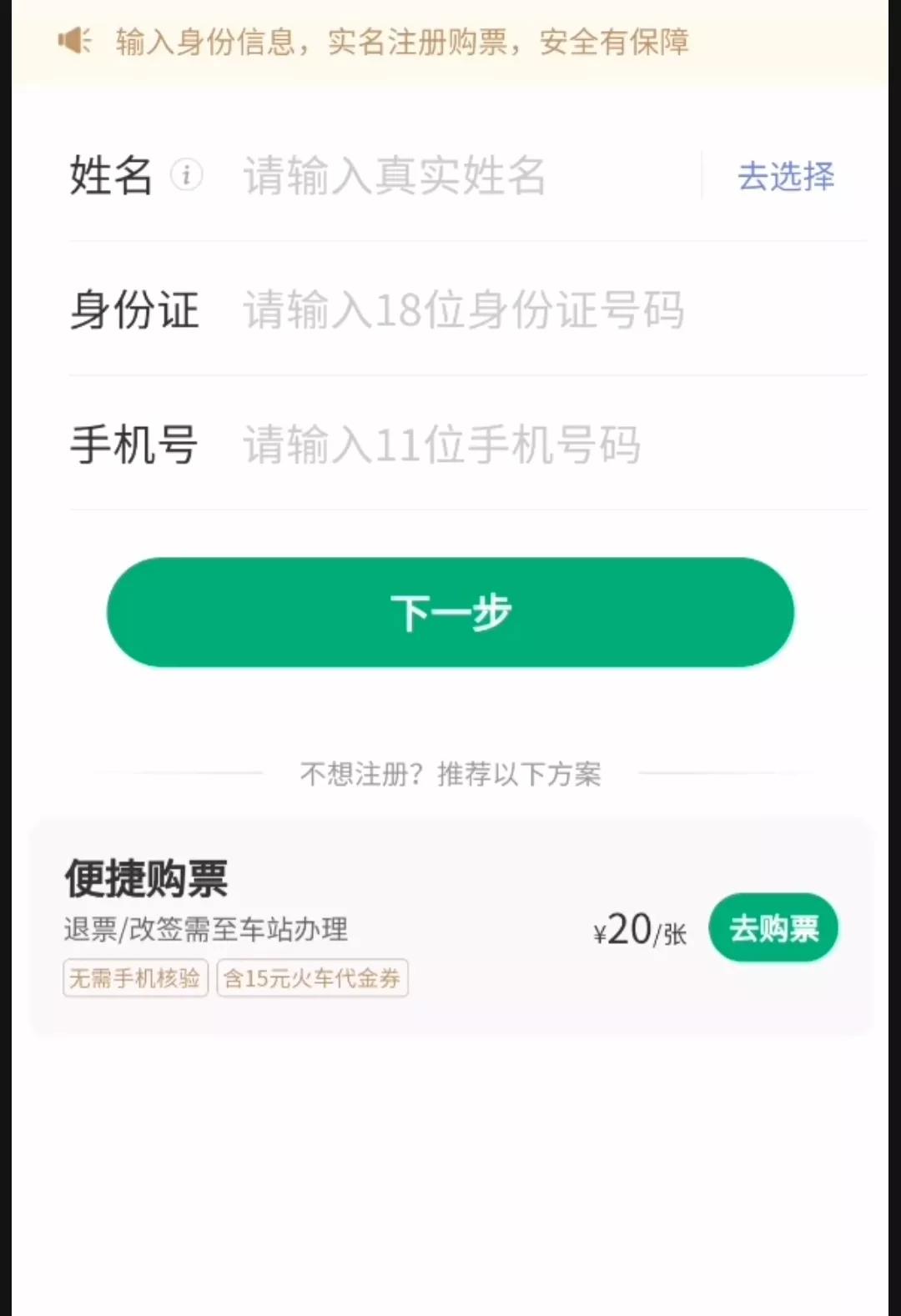Click the 手机号 phone number input field
Viewport: 901px width, 1316px height.
click(x=442, y=445)
